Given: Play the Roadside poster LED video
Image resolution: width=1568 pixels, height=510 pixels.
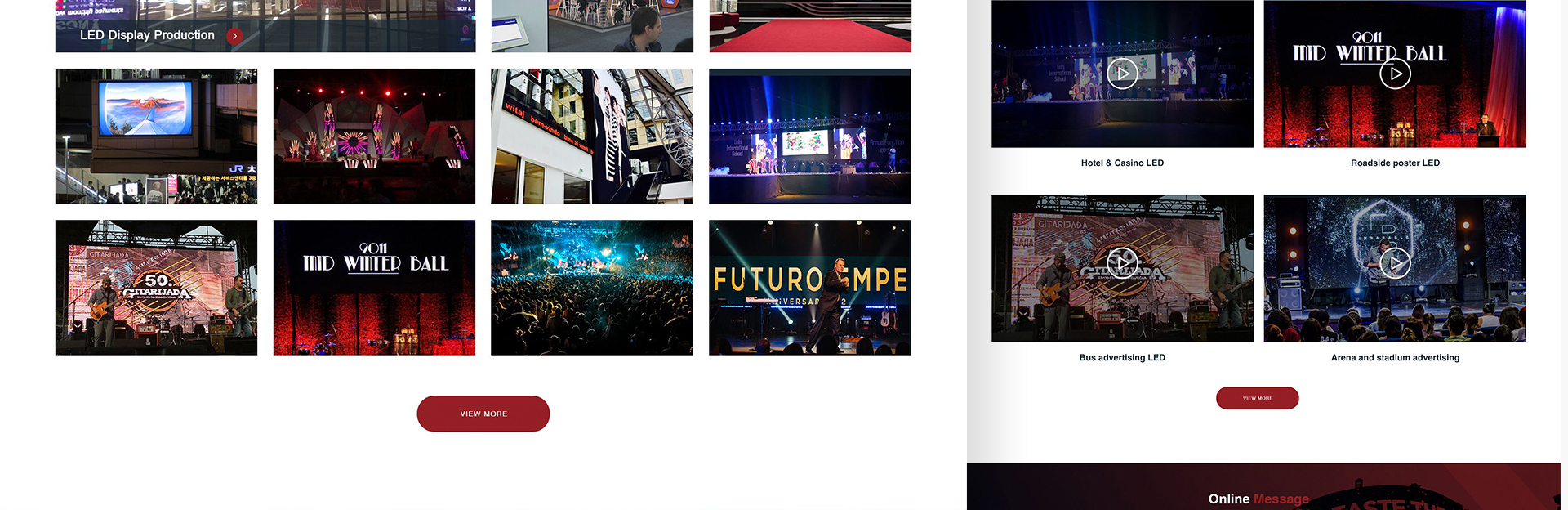Looking at the screenshot, I should [1395, 74].
